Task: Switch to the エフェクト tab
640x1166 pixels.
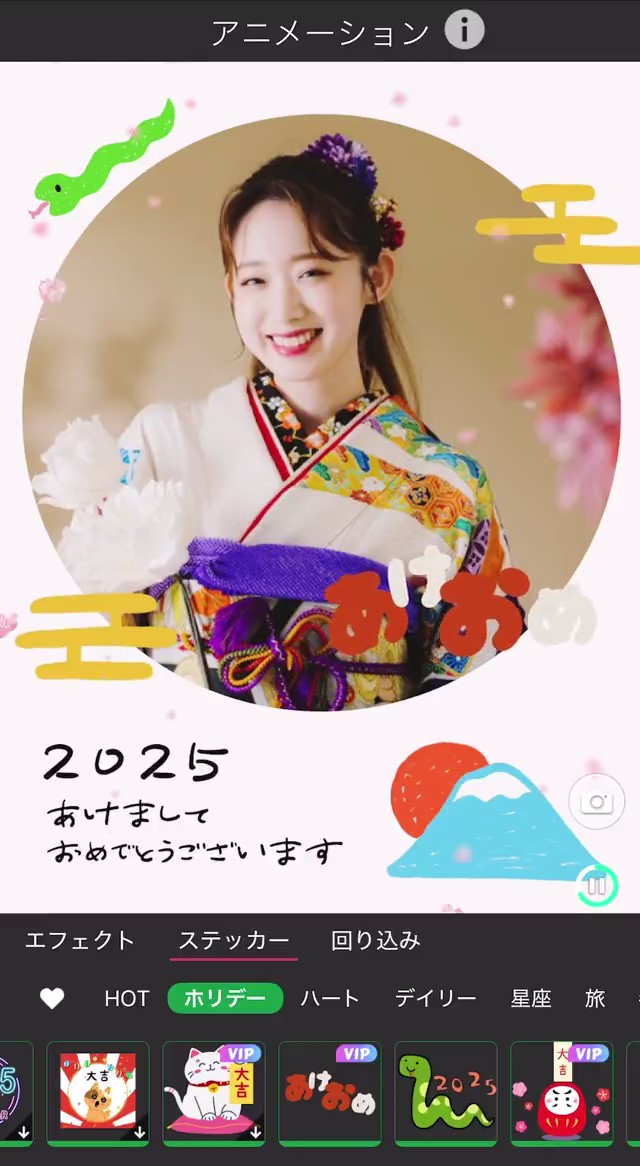Action: (80, 940)
